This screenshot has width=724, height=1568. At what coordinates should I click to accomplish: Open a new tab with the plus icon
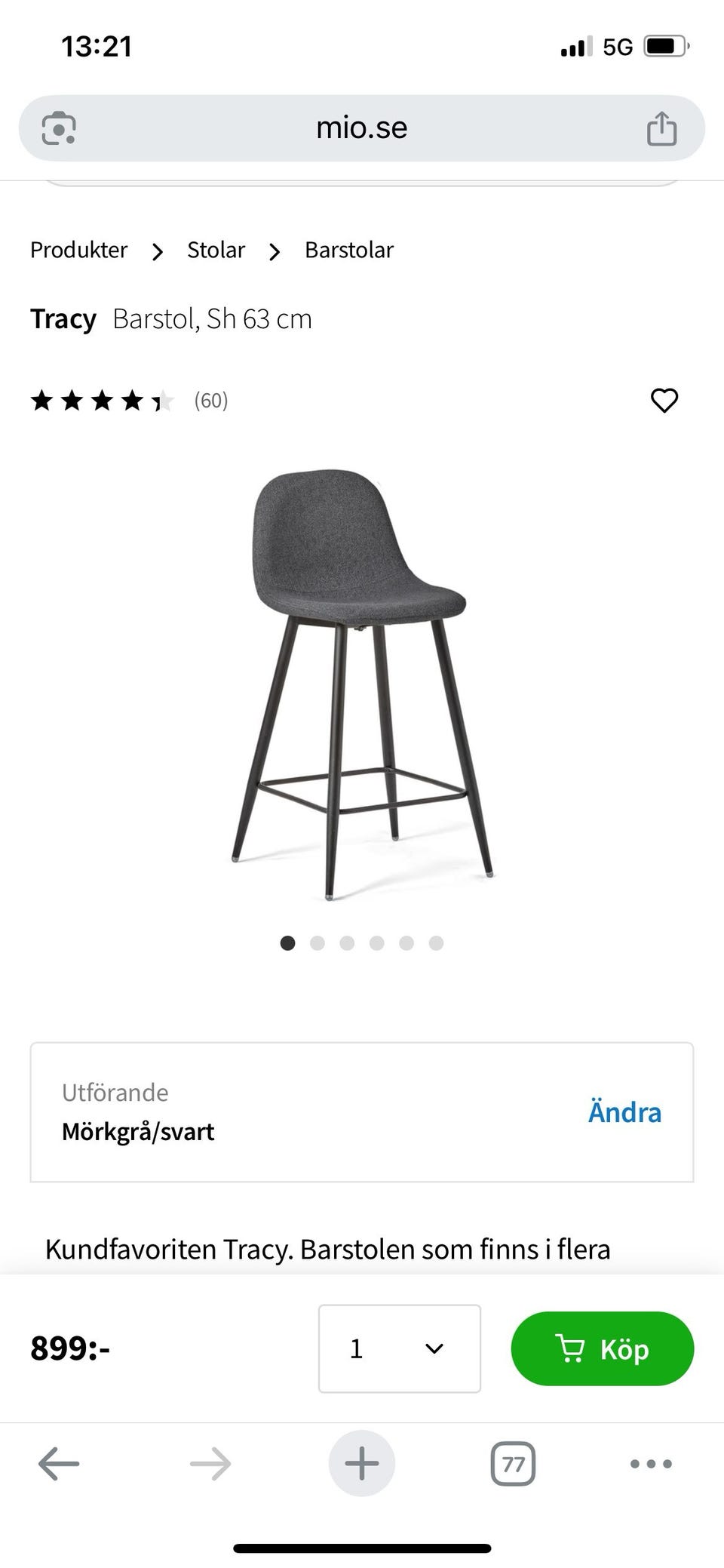[361, 1462]
